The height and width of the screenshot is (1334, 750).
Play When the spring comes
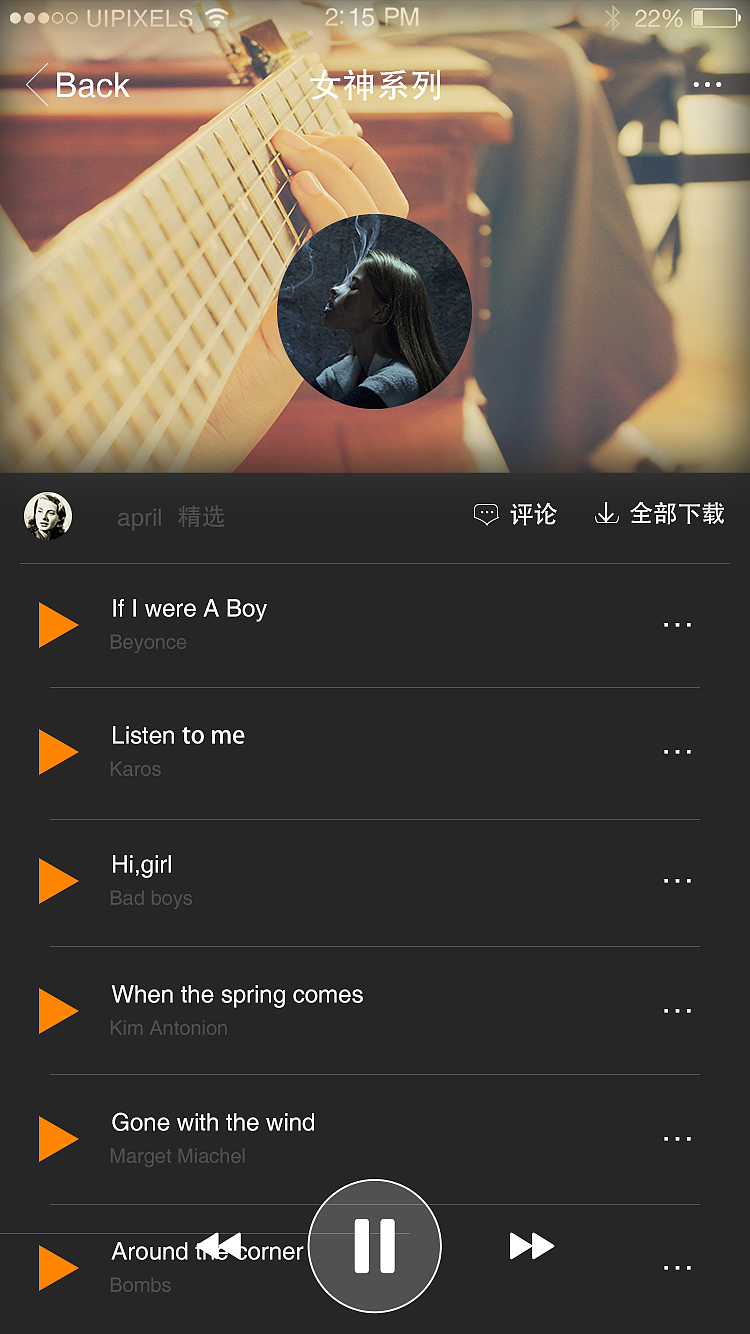coord(58,1010)
